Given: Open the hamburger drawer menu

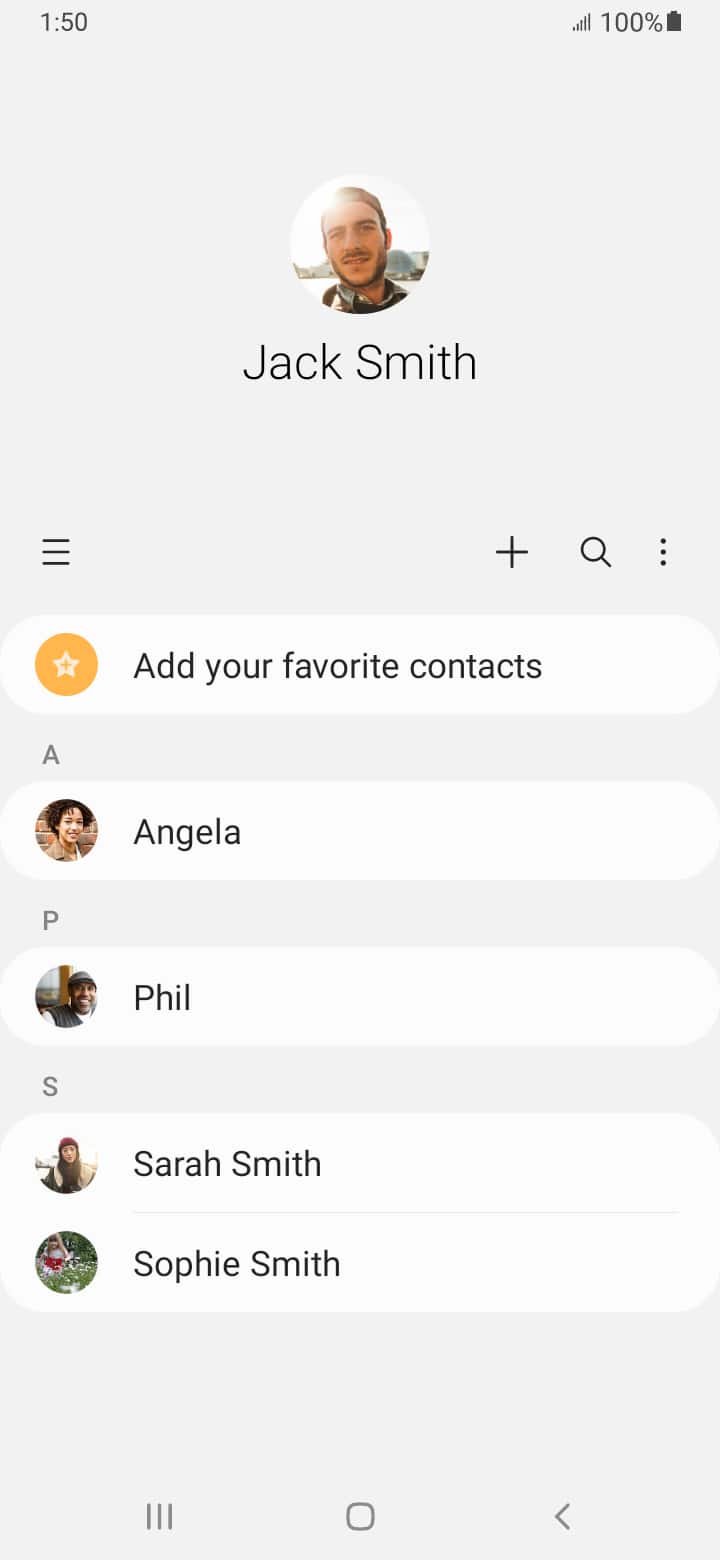Looking at the screenshot, I should tap(56, 552).
